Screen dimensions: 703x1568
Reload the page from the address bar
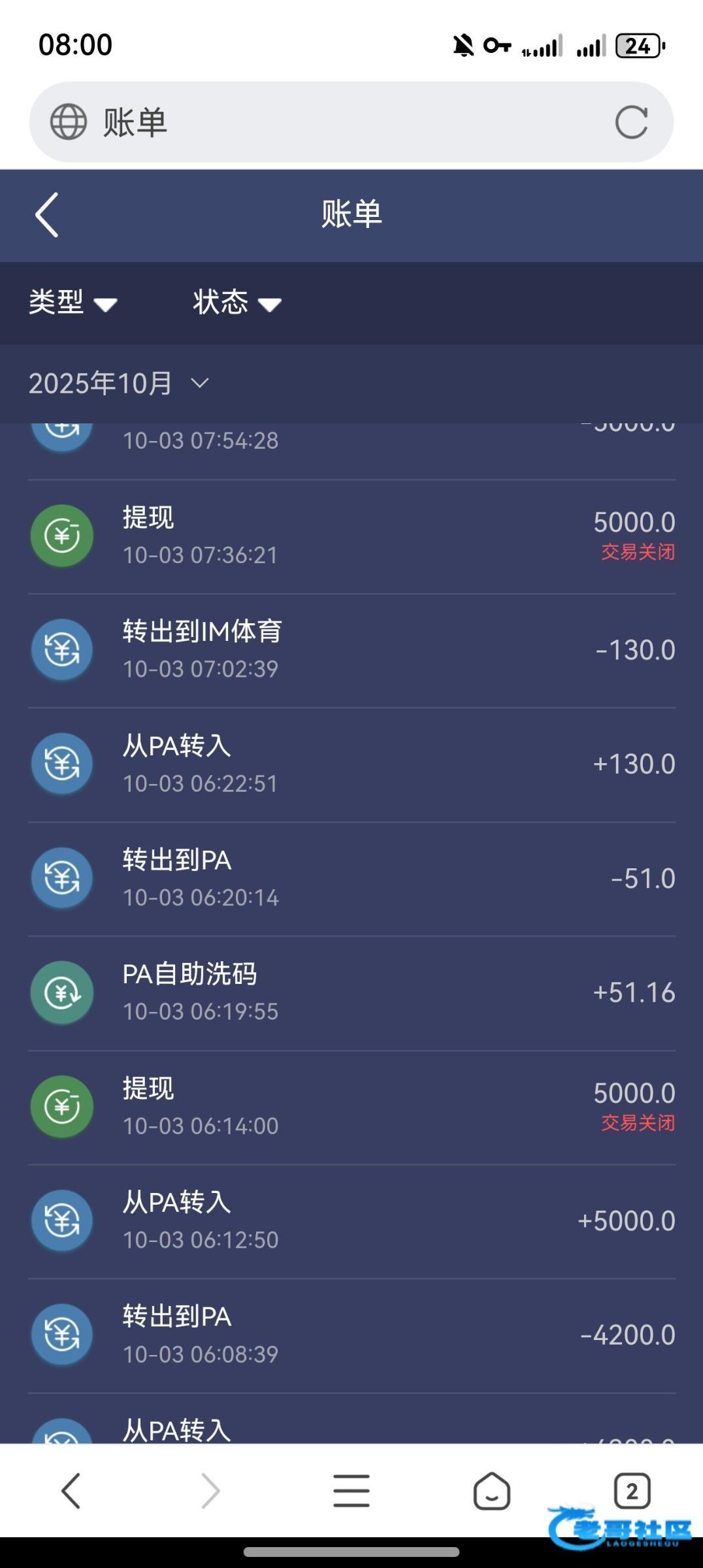(x=631, y=122)
